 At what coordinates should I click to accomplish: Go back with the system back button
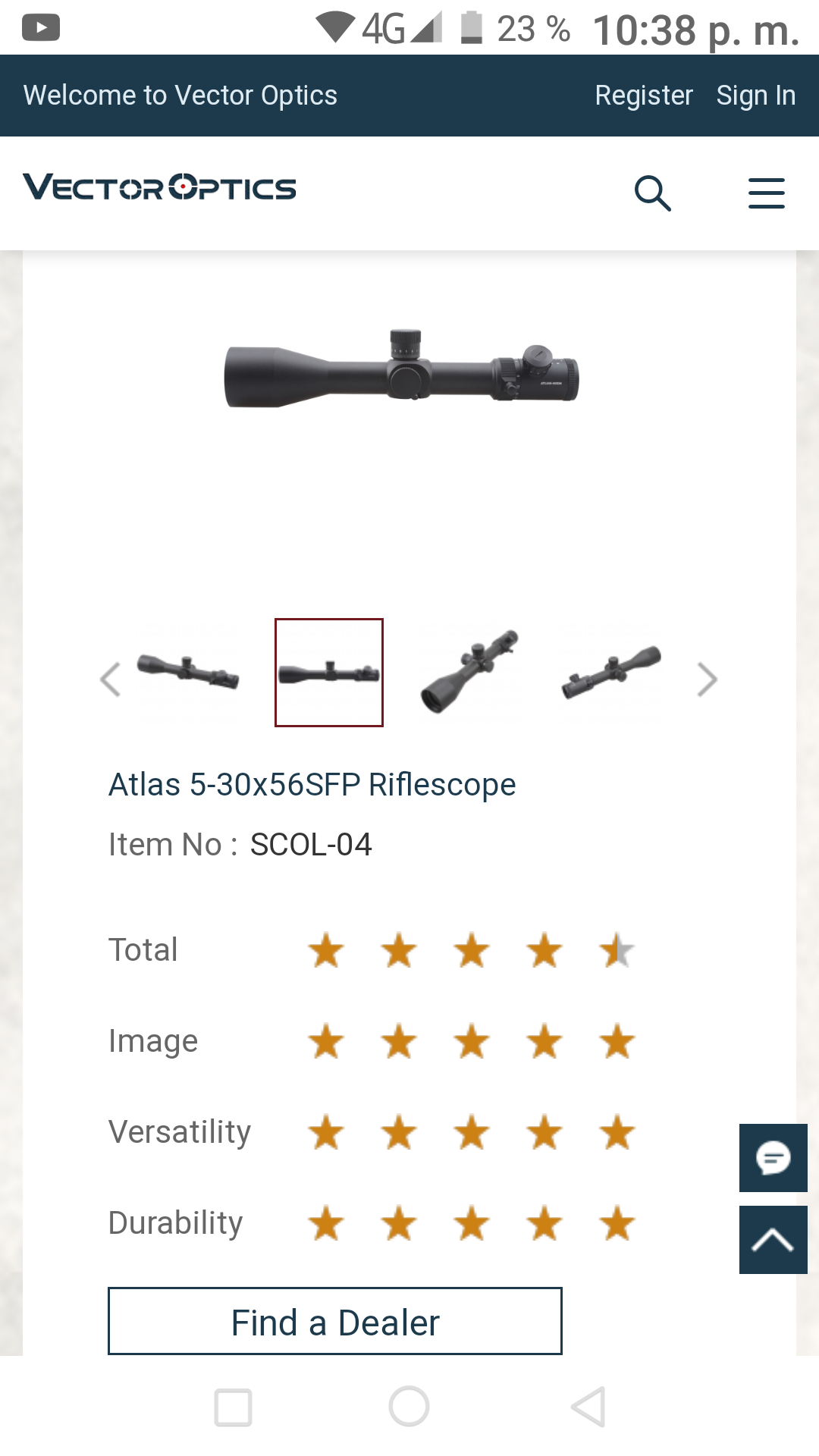pos(588,1407)
